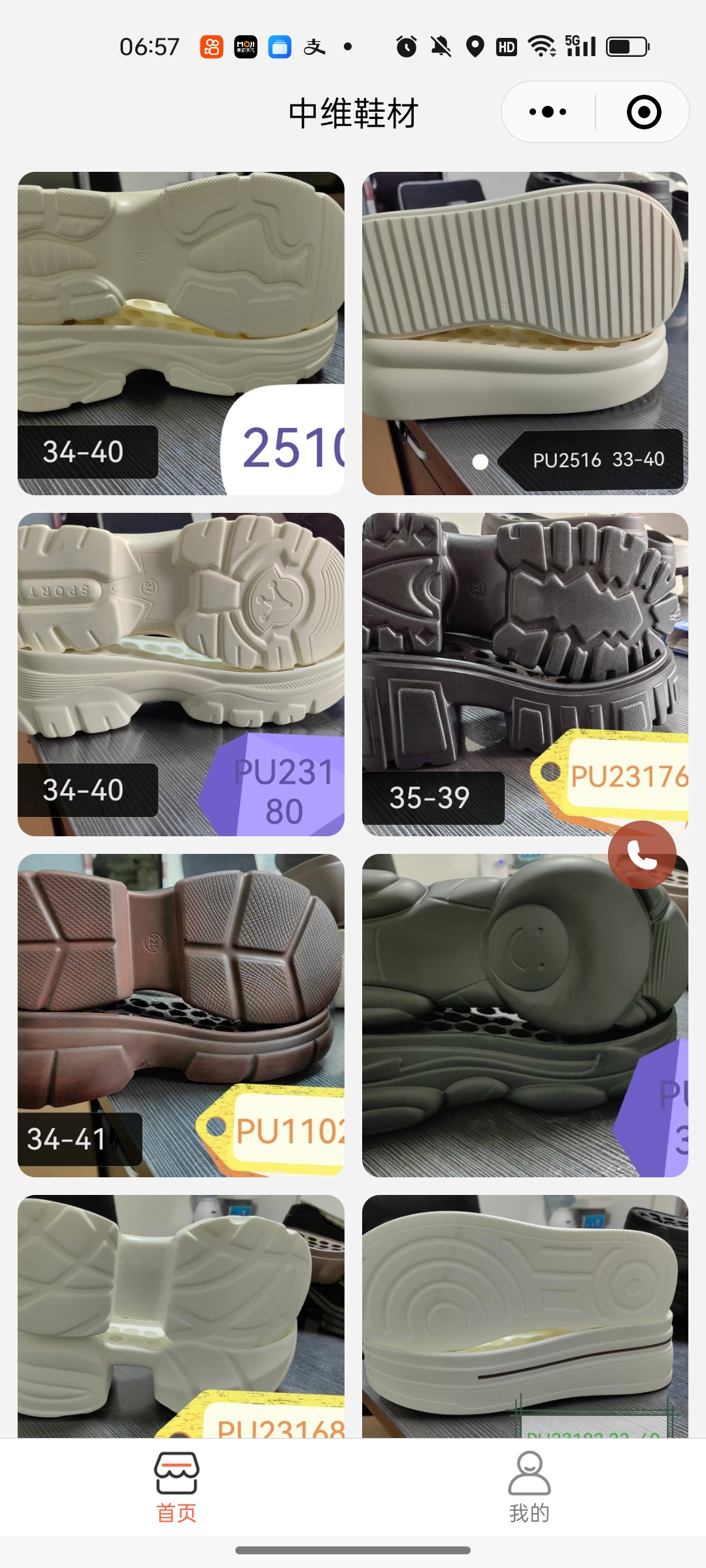Viewport: 706px width, 1568px height.
Task: Tap the red phone call button
Action: [641, 855]
